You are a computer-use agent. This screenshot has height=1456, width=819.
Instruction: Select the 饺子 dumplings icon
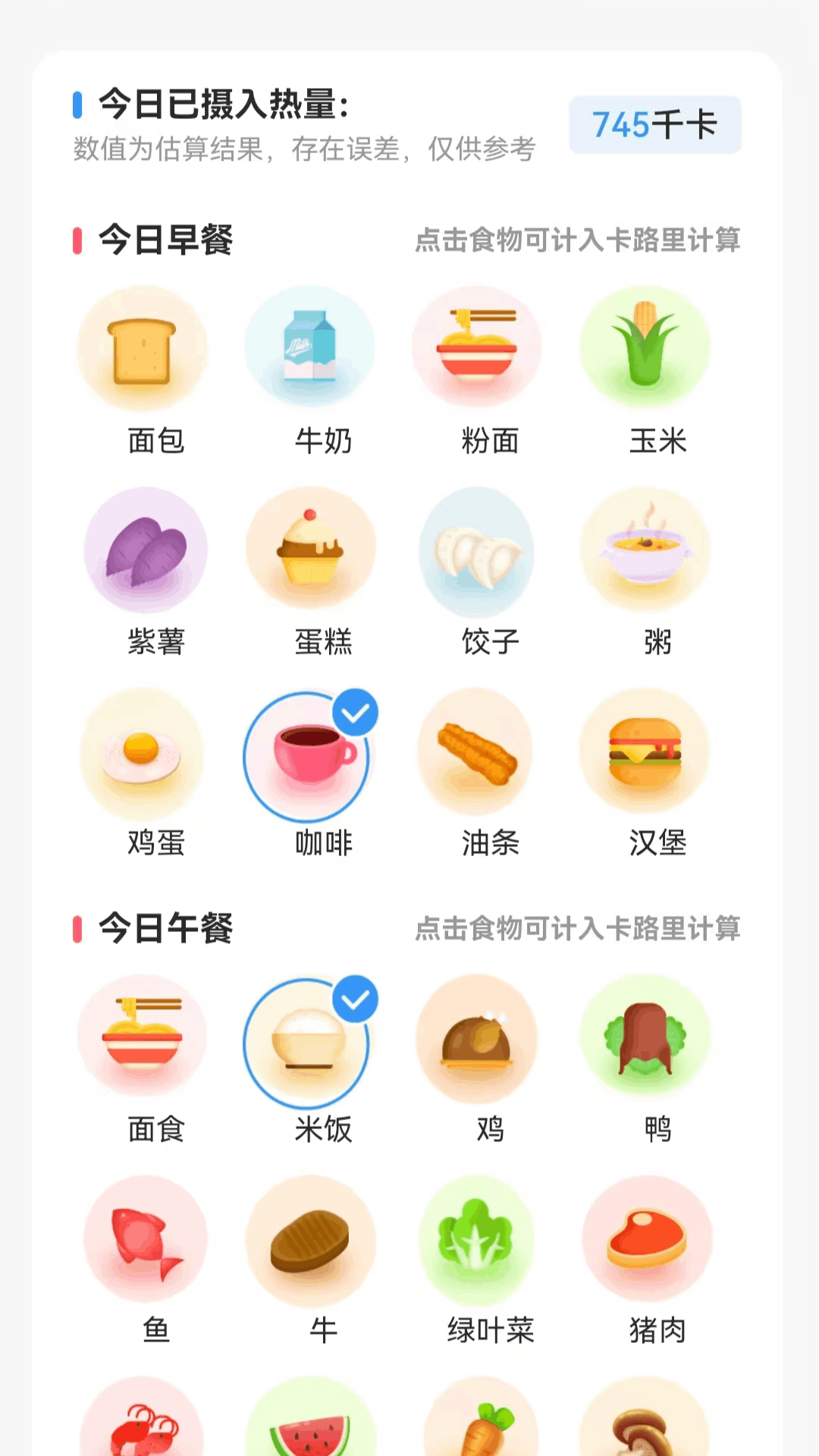click(x=478, y=551)
